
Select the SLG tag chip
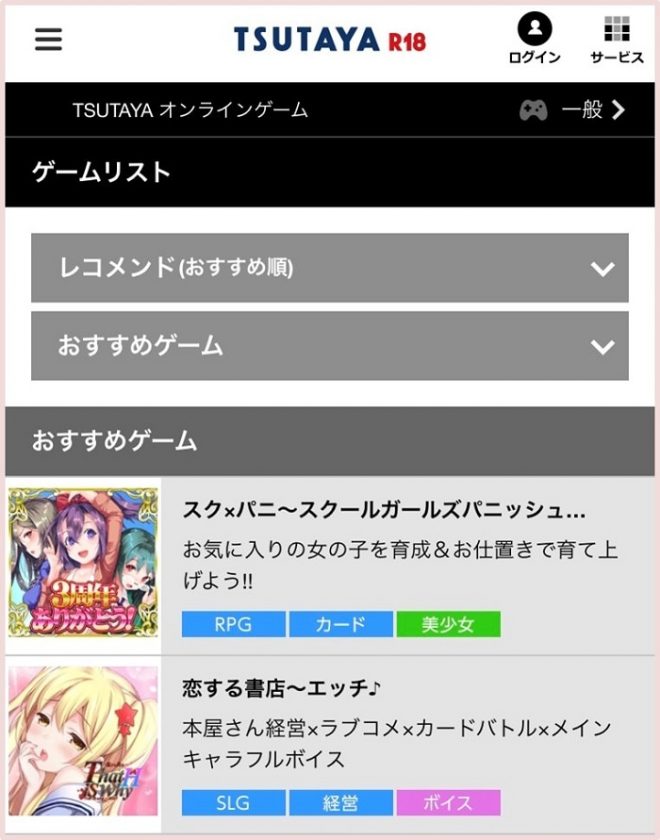233,802
